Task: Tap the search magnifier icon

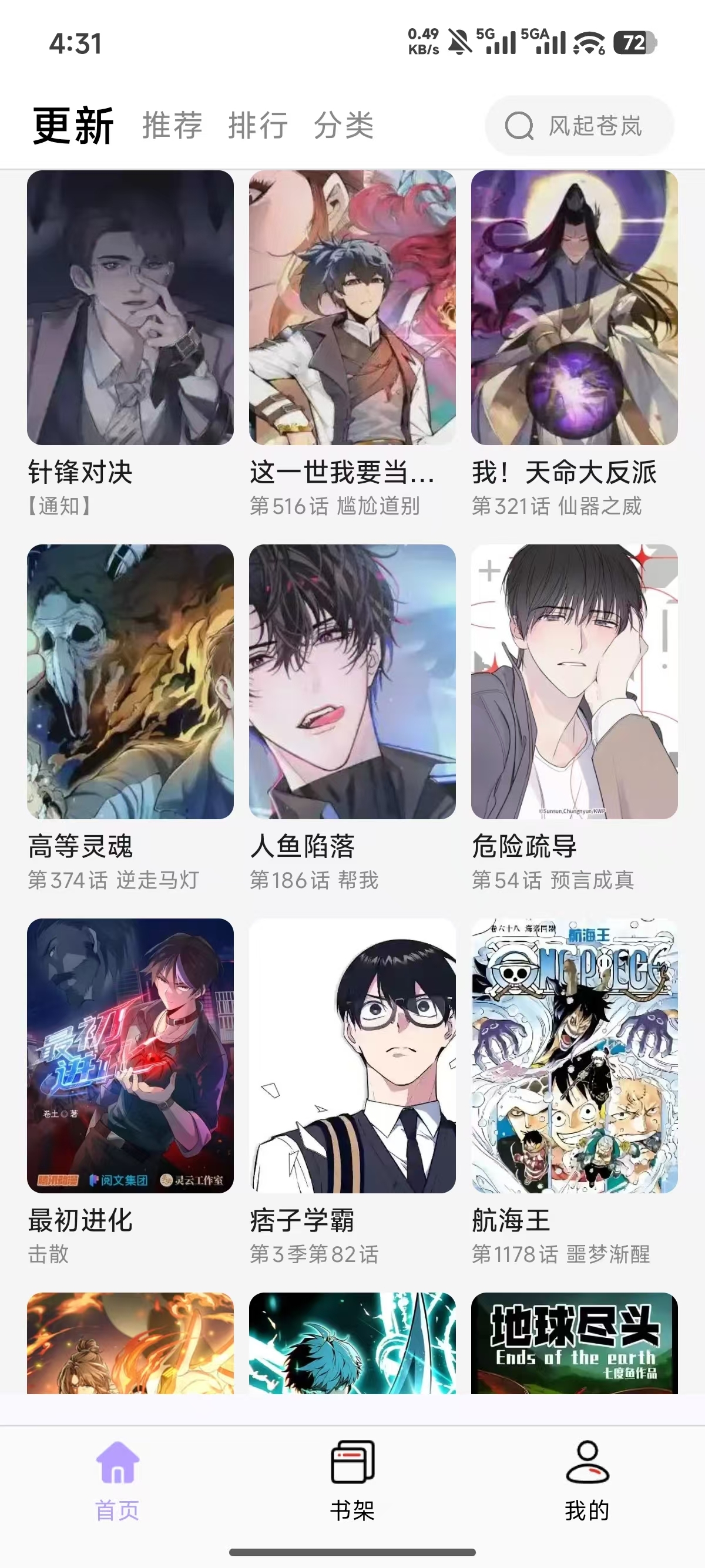Action: 519,126
